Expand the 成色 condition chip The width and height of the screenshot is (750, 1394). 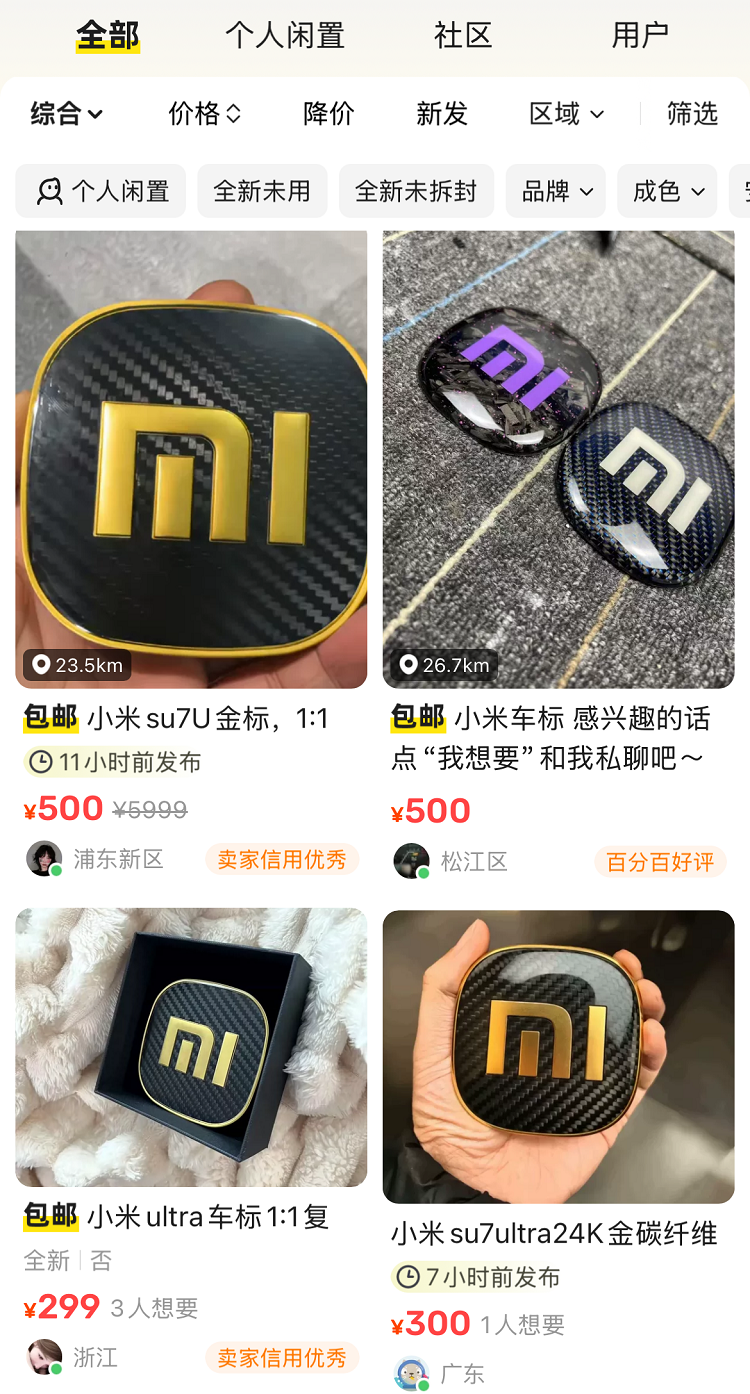coord(668,191)
